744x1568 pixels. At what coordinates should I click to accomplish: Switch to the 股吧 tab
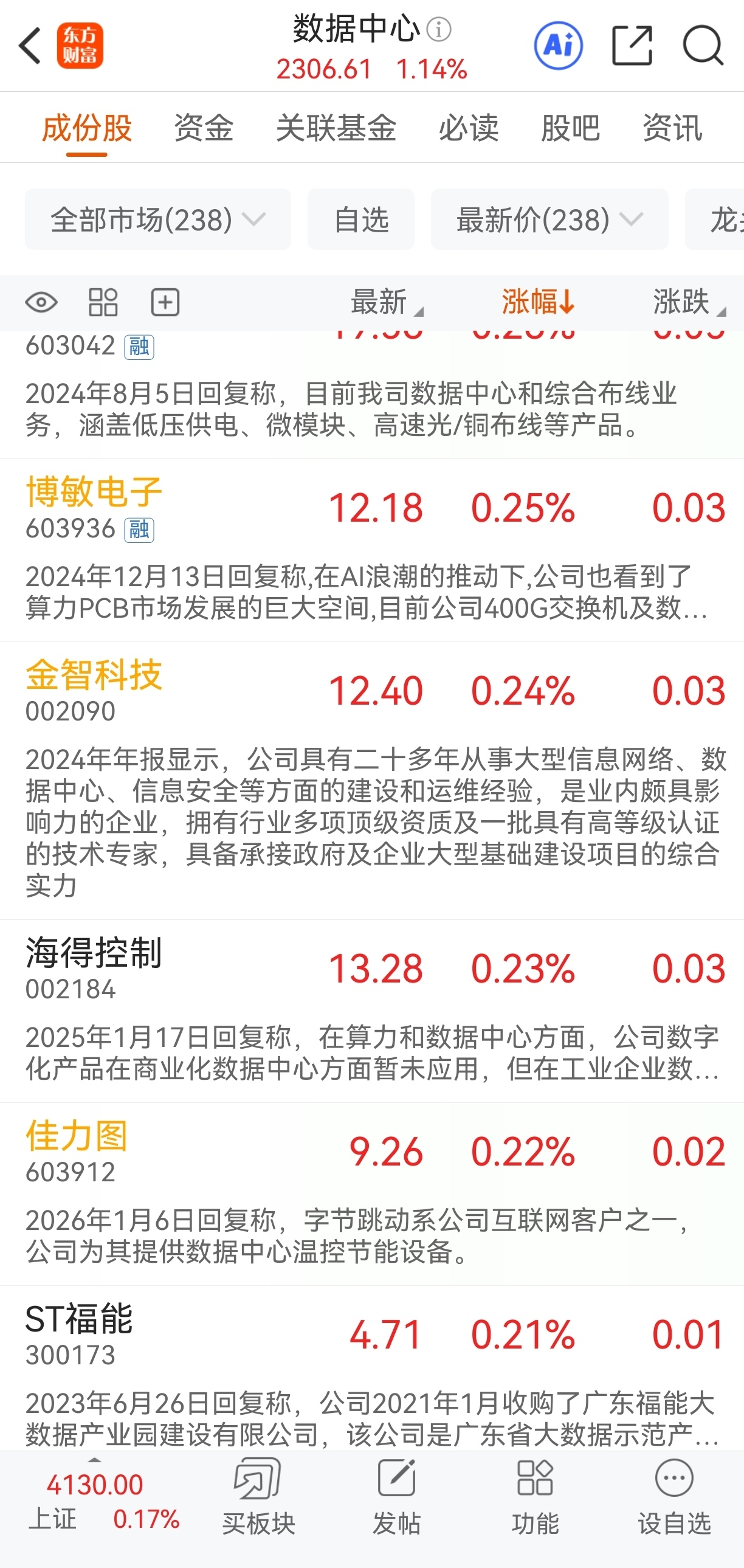571,128
